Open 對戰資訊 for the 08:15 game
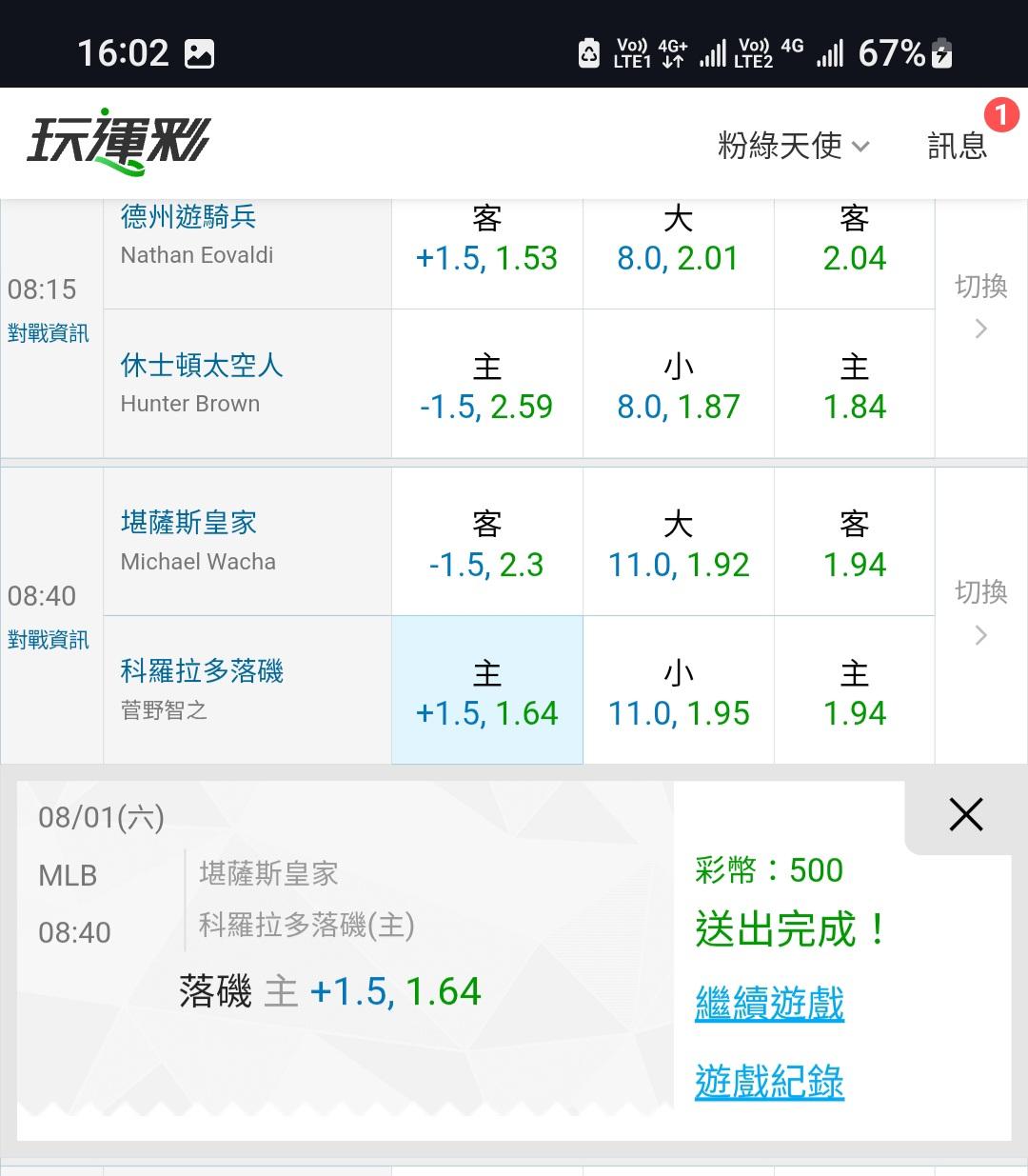 pos(49,333)
